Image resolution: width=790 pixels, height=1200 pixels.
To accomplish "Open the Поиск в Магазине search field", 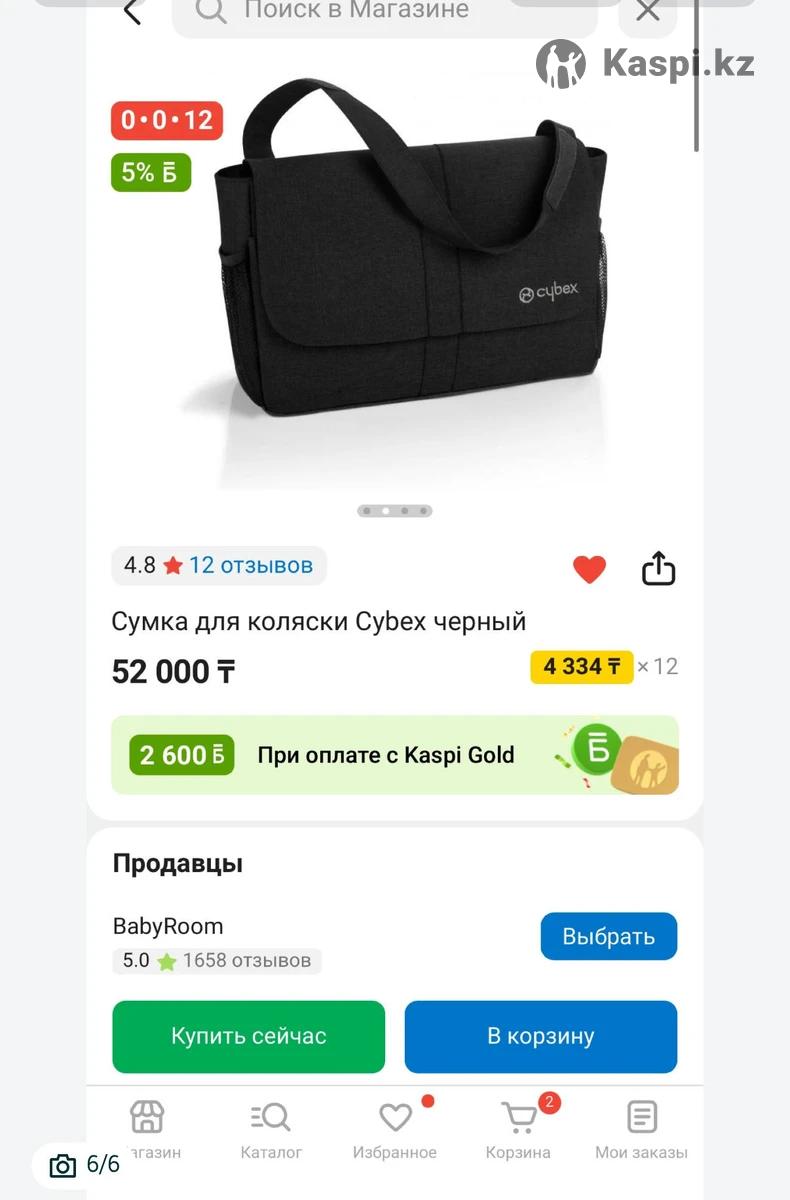I will tap(385, 12).
